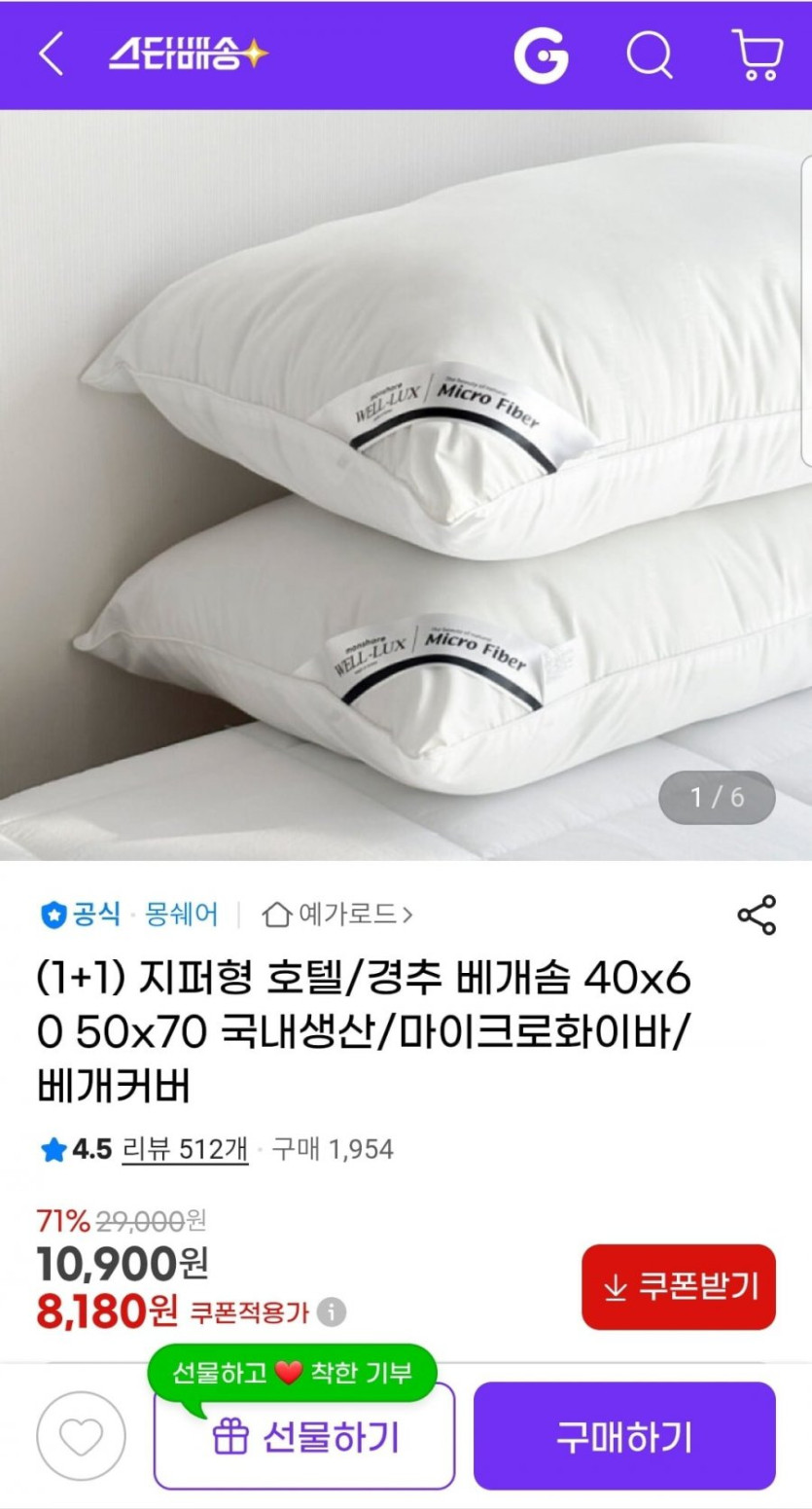812x1509 pixels.
Task: Open the 몽쉐어 official store link
Action: click(x=181, y=915)
